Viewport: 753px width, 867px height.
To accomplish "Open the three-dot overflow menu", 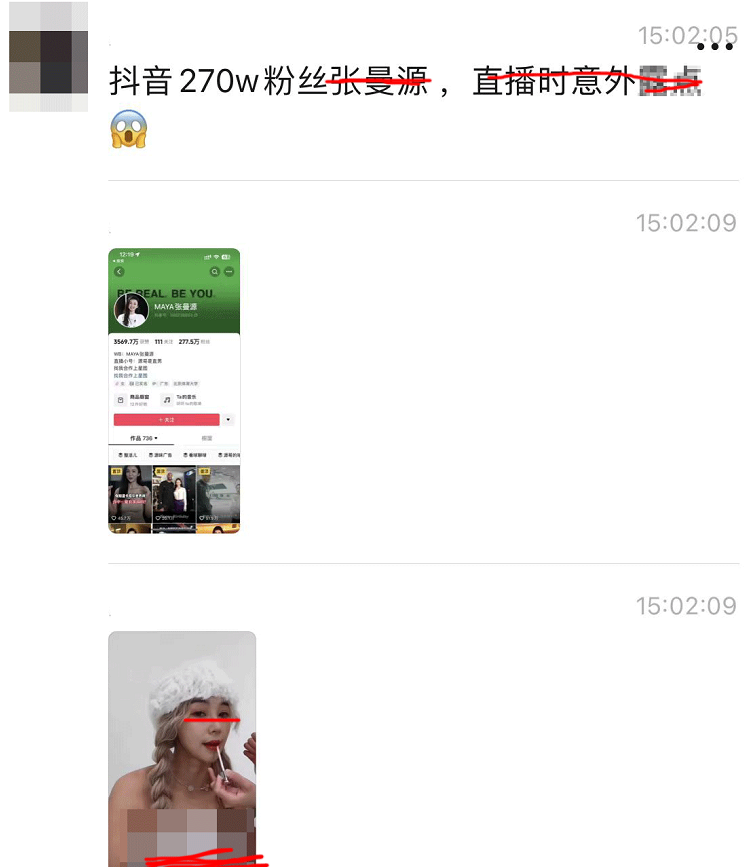I will click(716, 47).
